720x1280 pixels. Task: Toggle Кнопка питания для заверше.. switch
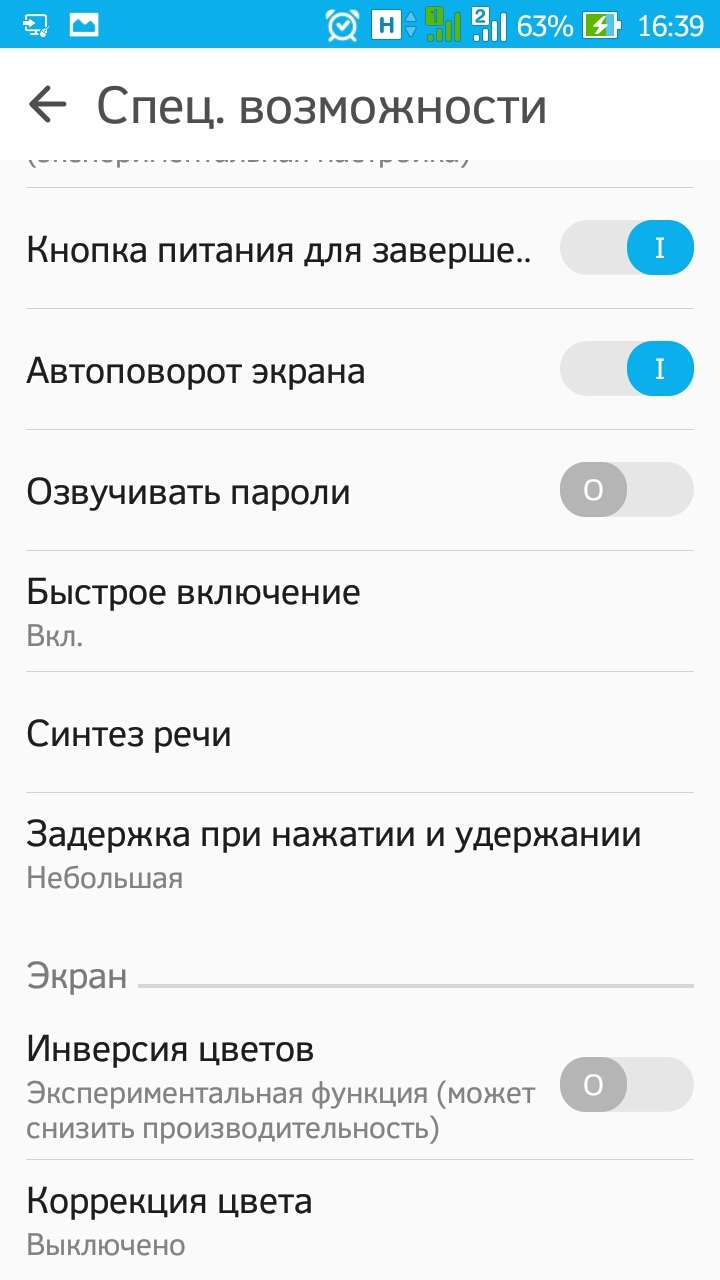click(626, 248)
